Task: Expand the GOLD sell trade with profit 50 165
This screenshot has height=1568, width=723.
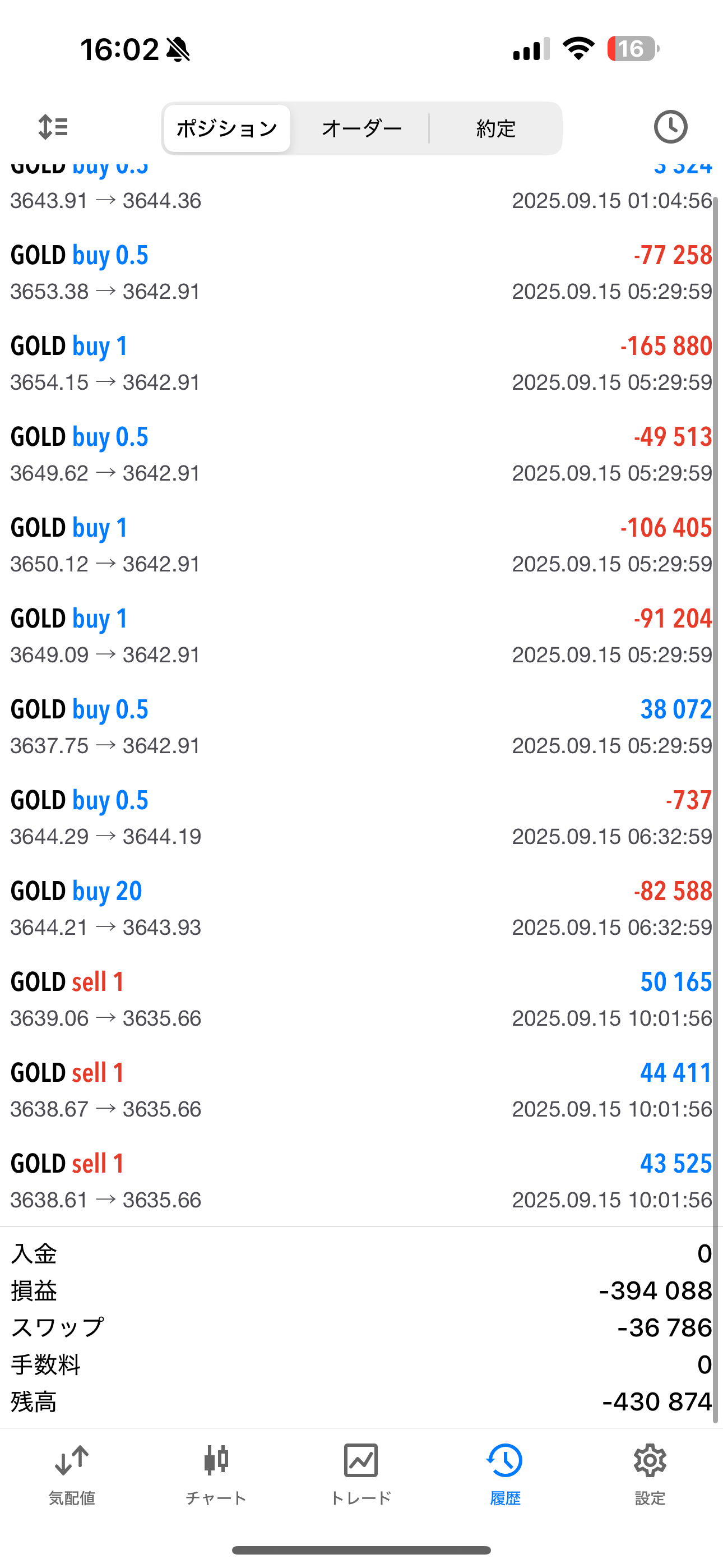Action: (361, 999)
